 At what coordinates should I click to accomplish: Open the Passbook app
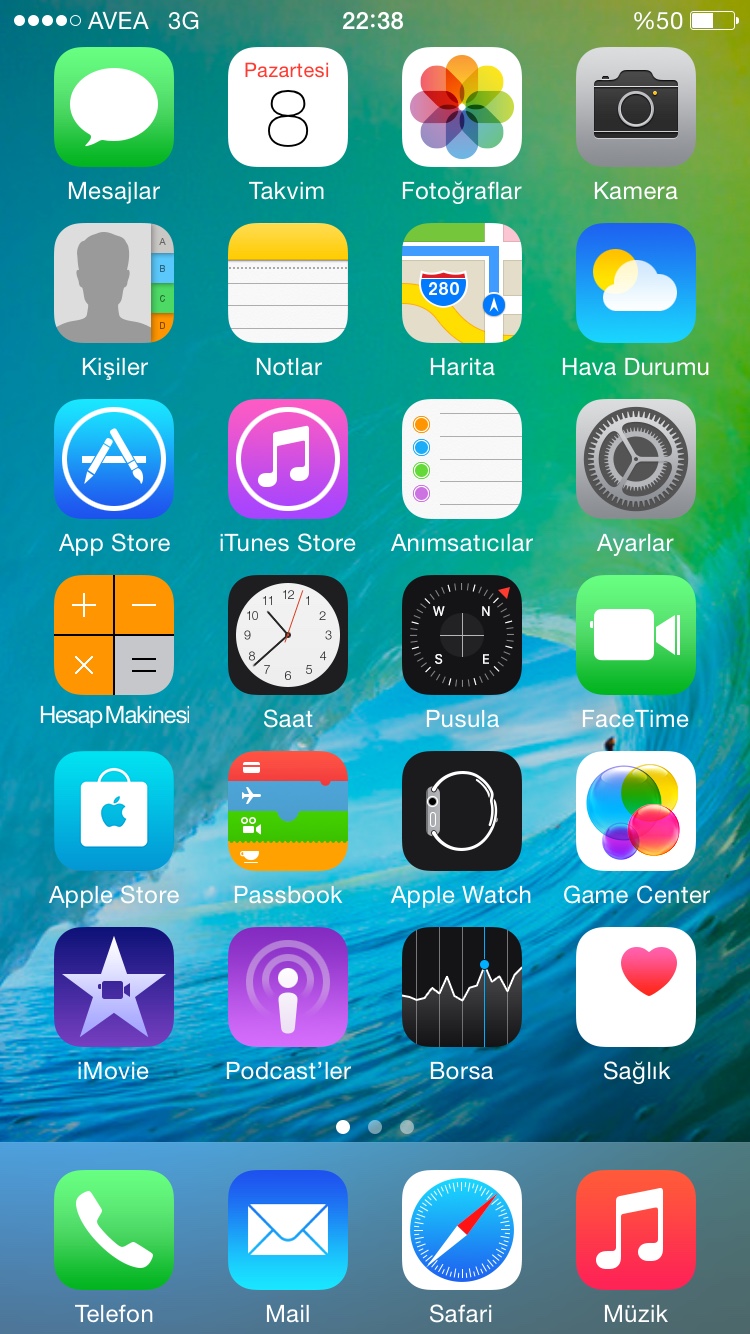(x=288, y=811)
